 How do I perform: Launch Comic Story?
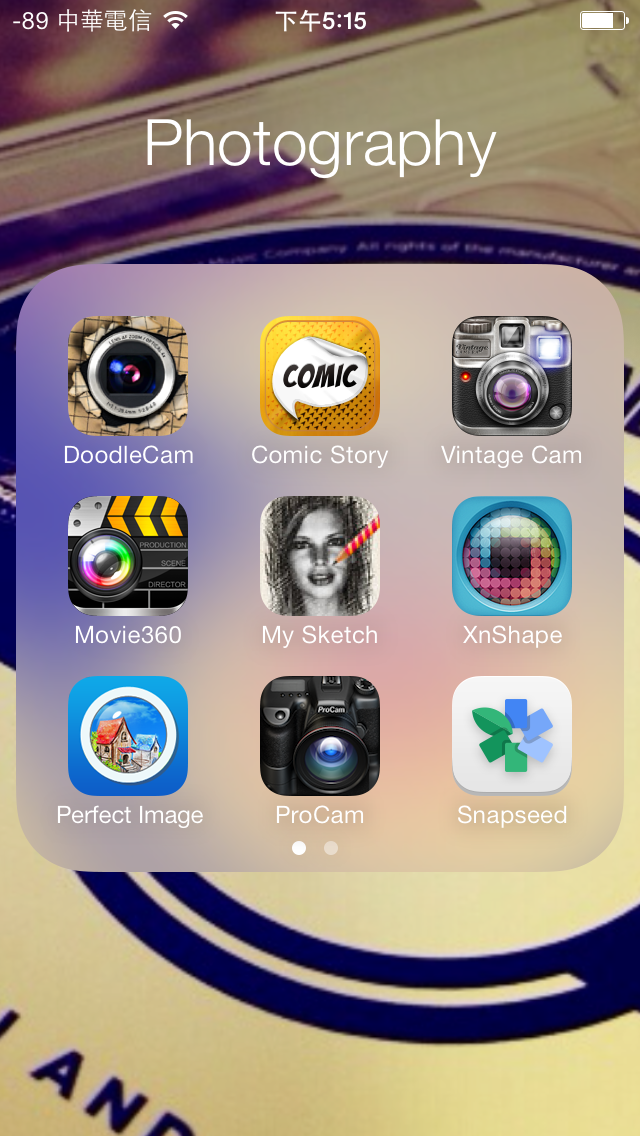click(x=320, y=376)
